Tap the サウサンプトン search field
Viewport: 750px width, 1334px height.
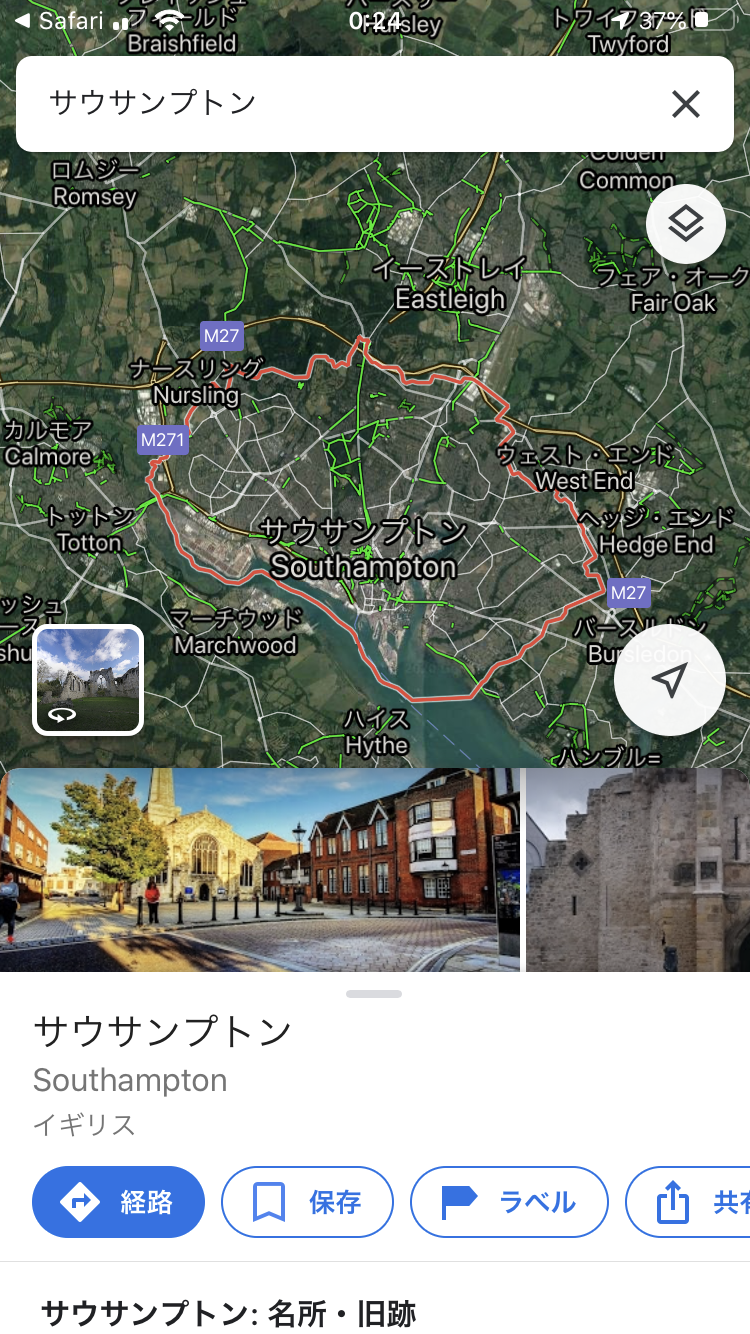point(340,104)
